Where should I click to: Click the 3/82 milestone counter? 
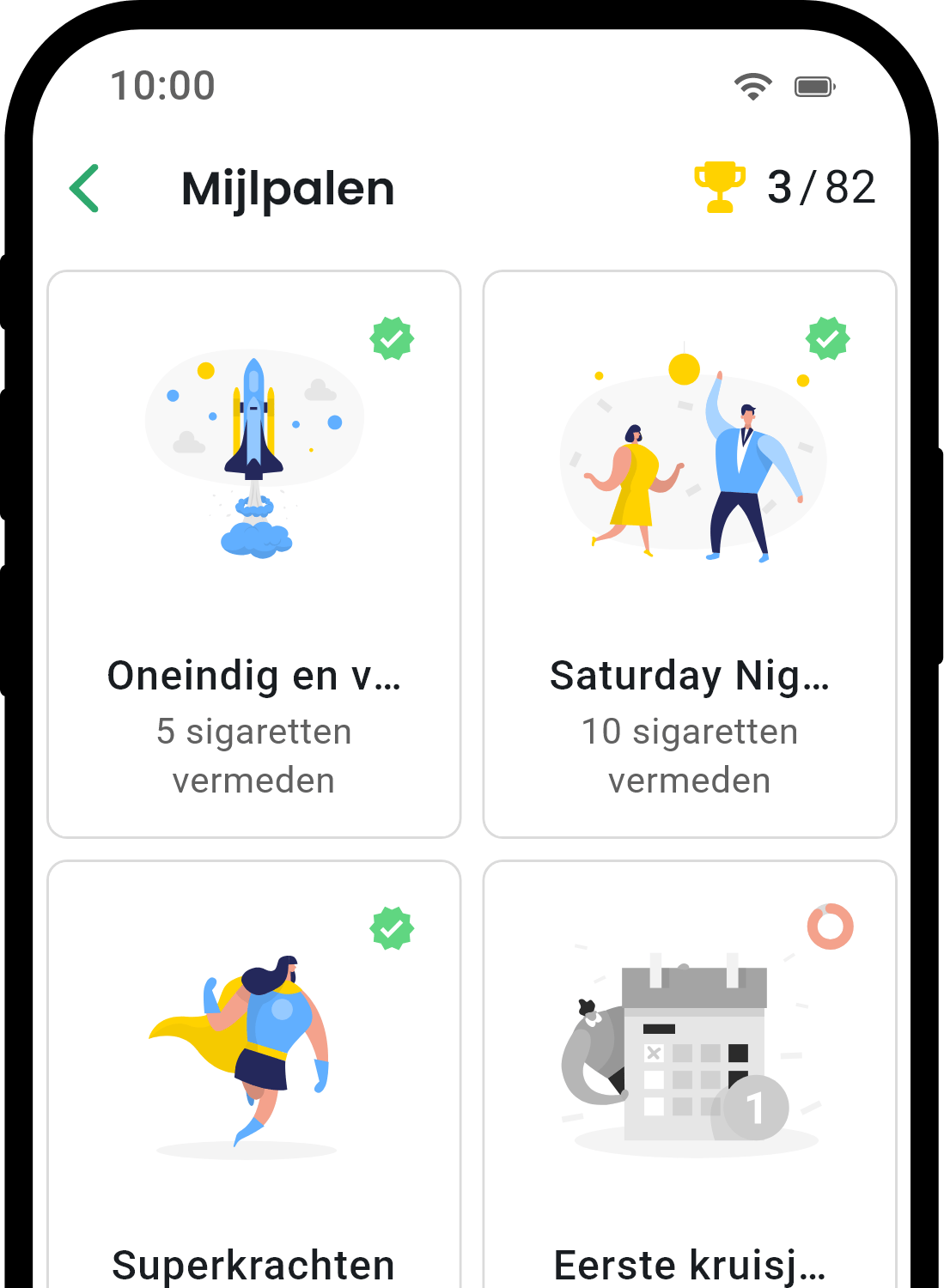click(x=822, y=186)
